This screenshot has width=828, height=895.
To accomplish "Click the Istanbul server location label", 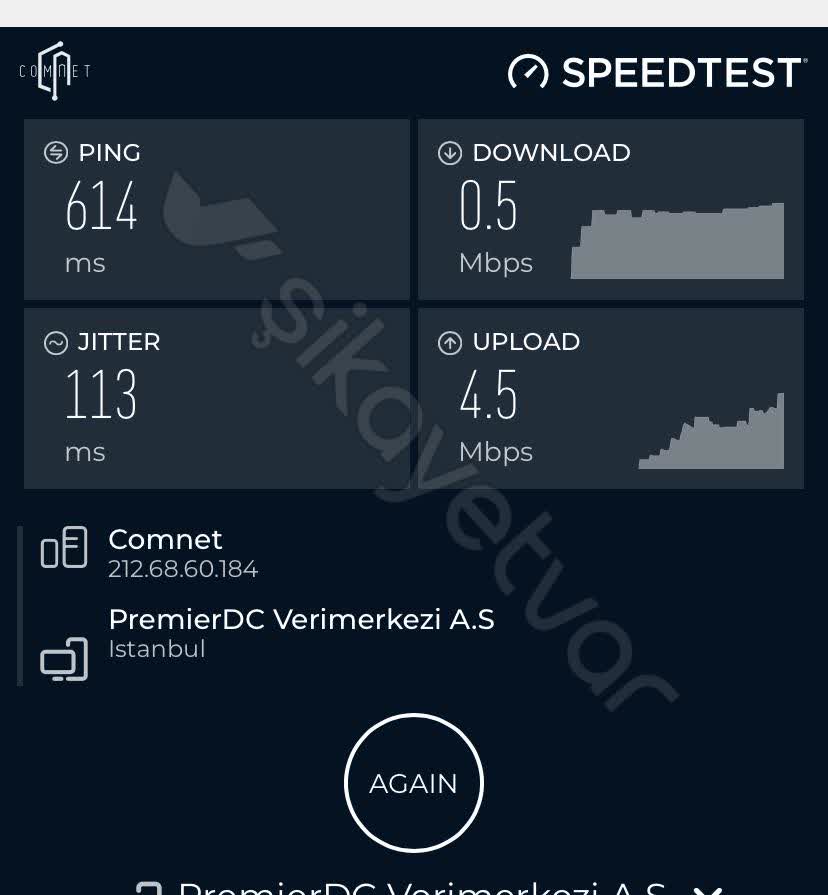I will pos(157,649).
